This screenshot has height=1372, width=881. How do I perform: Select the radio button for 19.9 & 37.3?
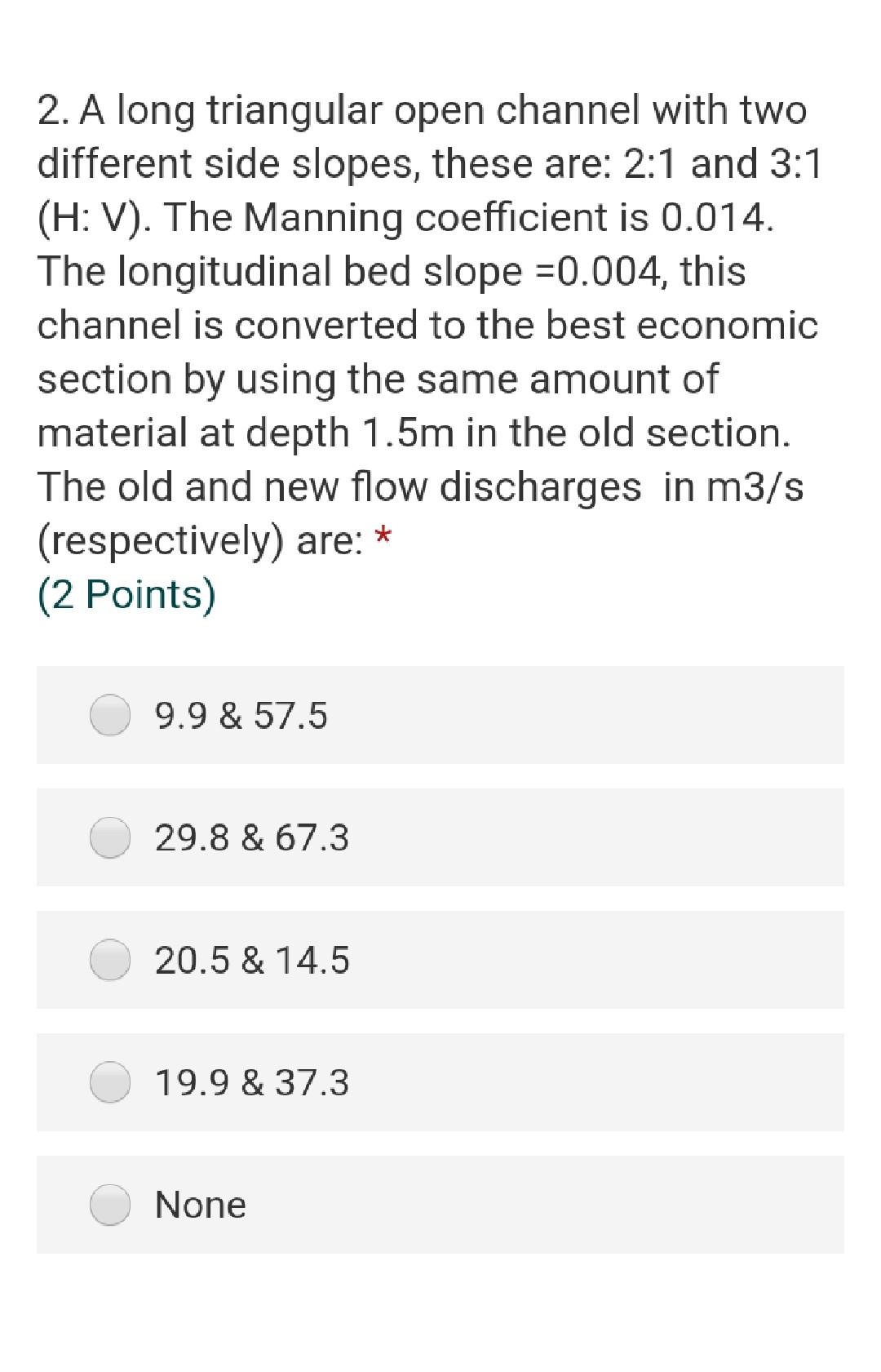111,1081
